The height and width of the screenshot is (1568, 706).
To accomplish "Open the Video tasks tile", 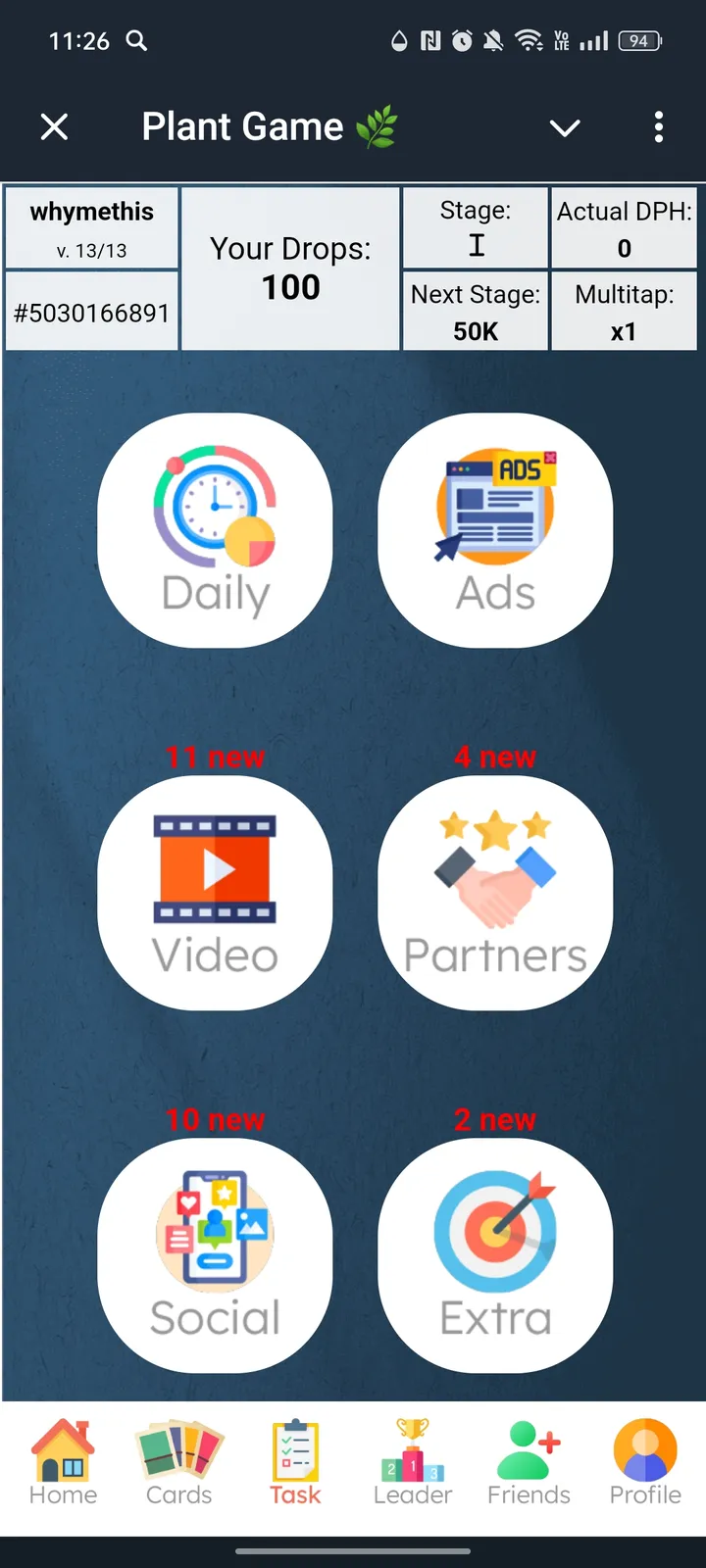I will (215, 893).
